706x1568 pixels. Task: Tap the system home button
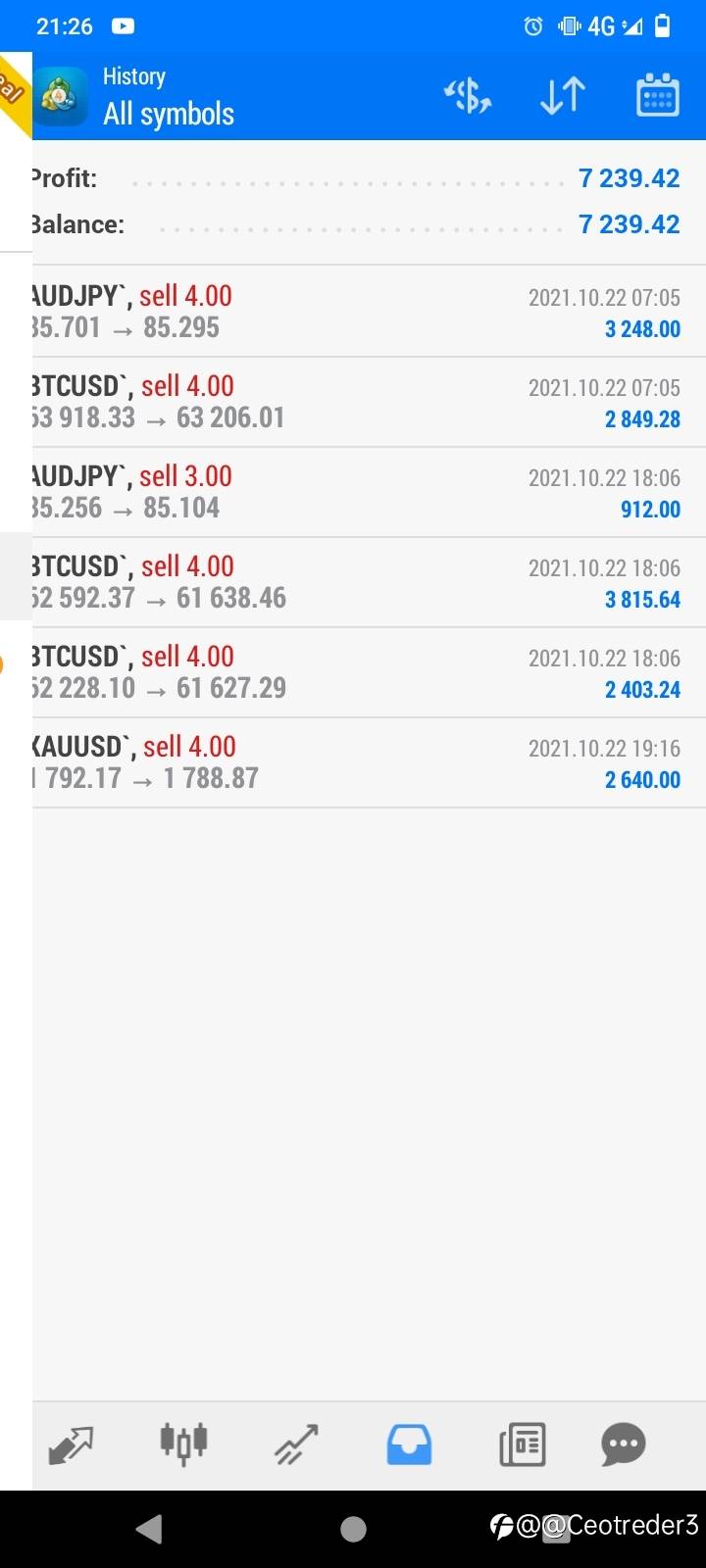point(353,1529)
